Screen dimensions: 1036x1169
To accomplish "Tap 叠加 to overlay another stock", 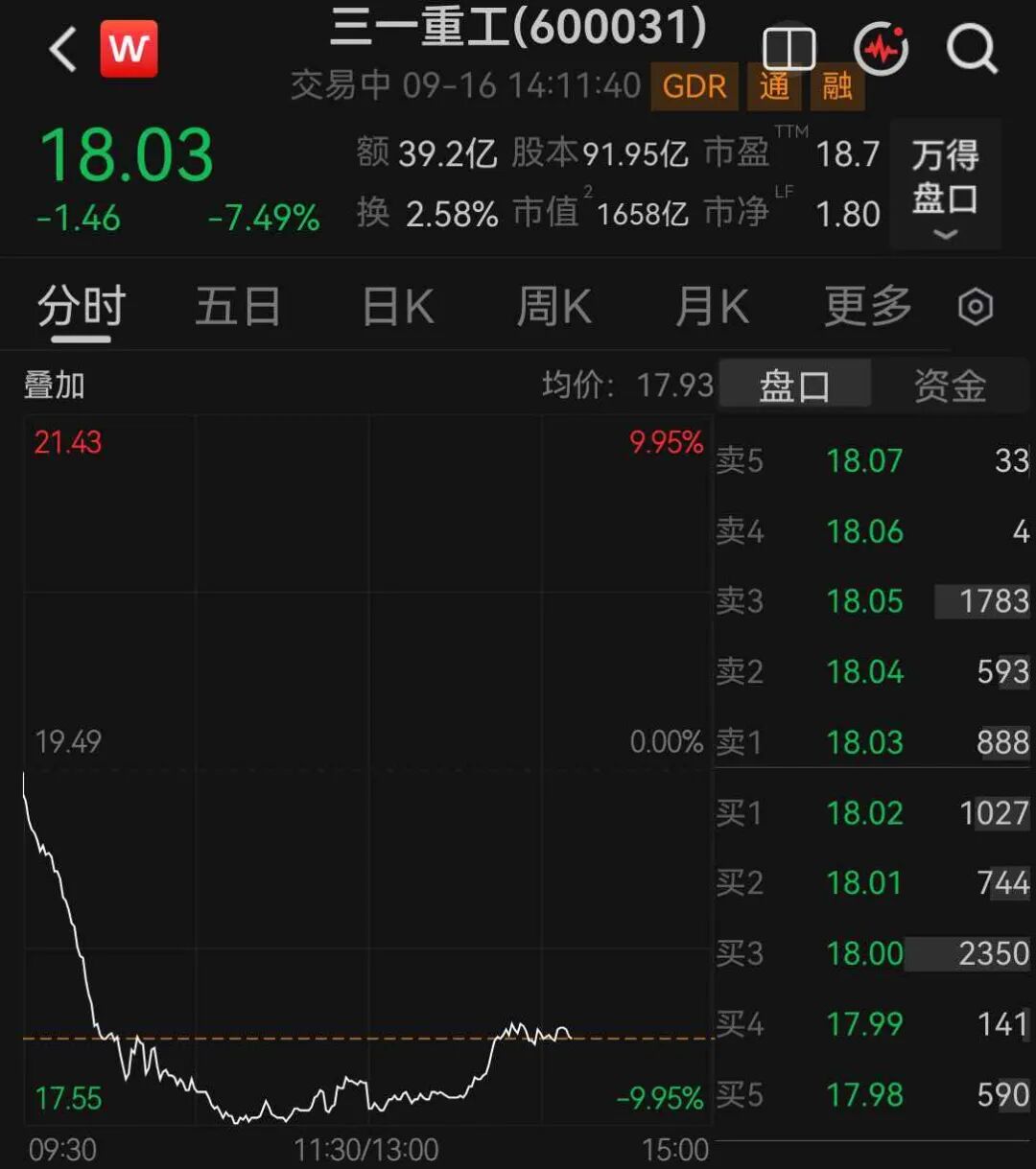I will coord(54,386).
